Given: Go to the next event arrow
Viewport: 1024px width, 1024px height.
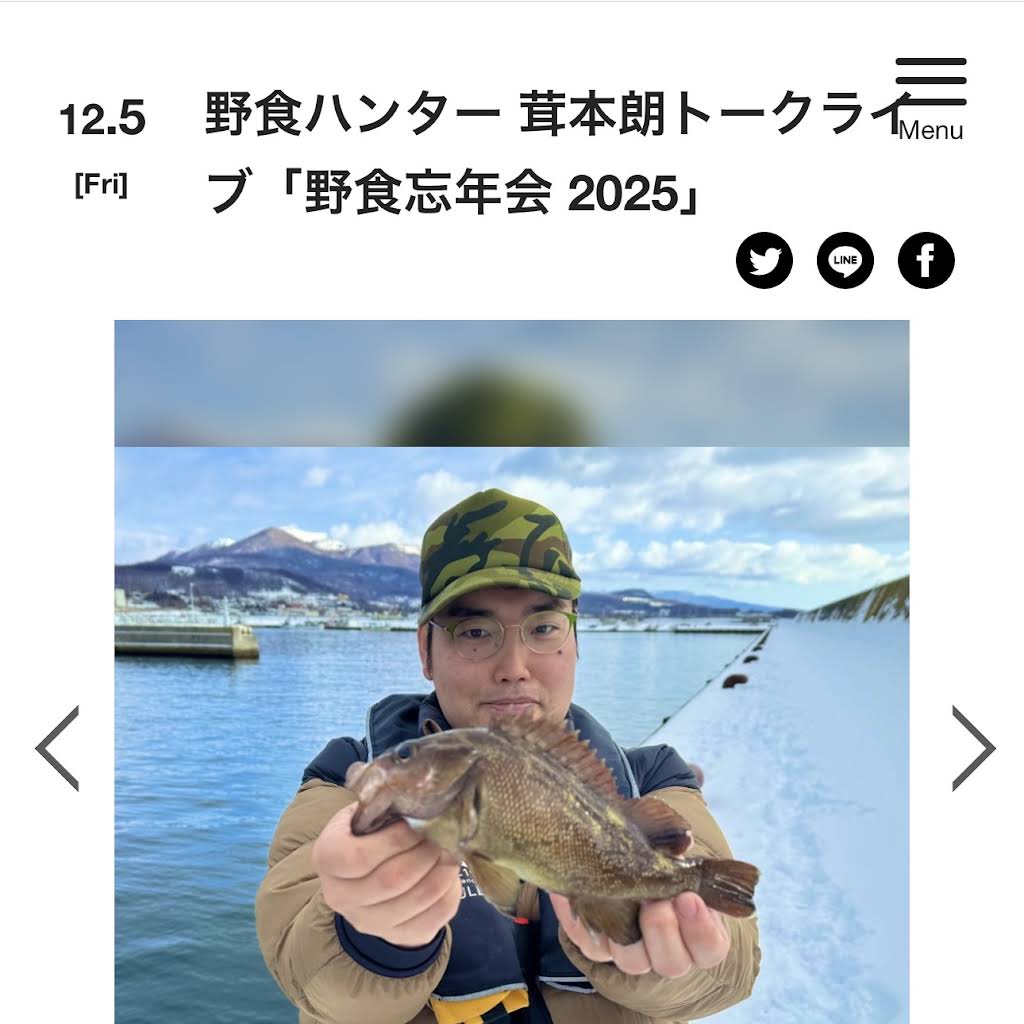Looking at the screenshot, I should coord(972,748).
